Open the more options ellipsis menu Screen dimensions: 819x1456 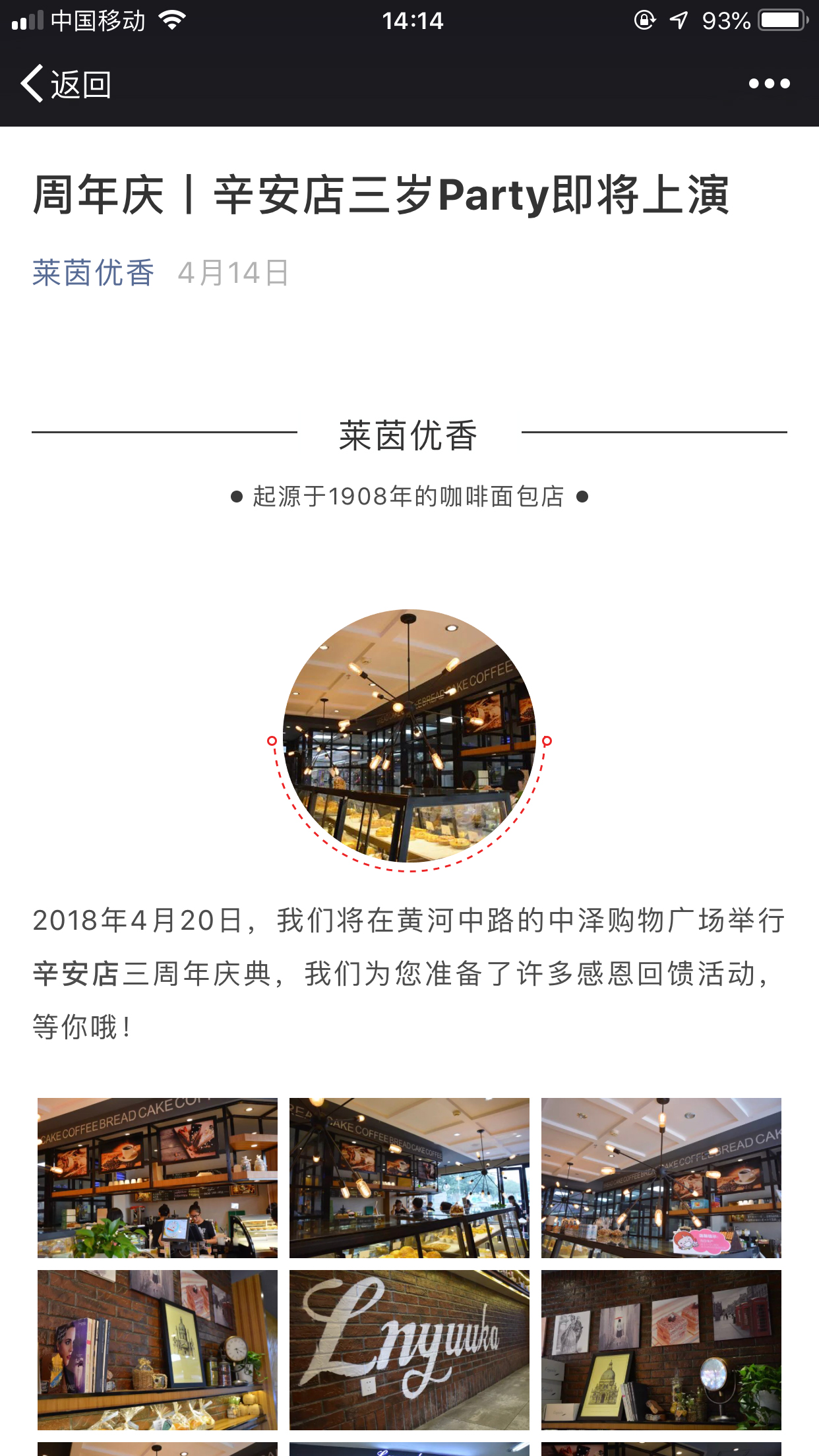[768, 84]
